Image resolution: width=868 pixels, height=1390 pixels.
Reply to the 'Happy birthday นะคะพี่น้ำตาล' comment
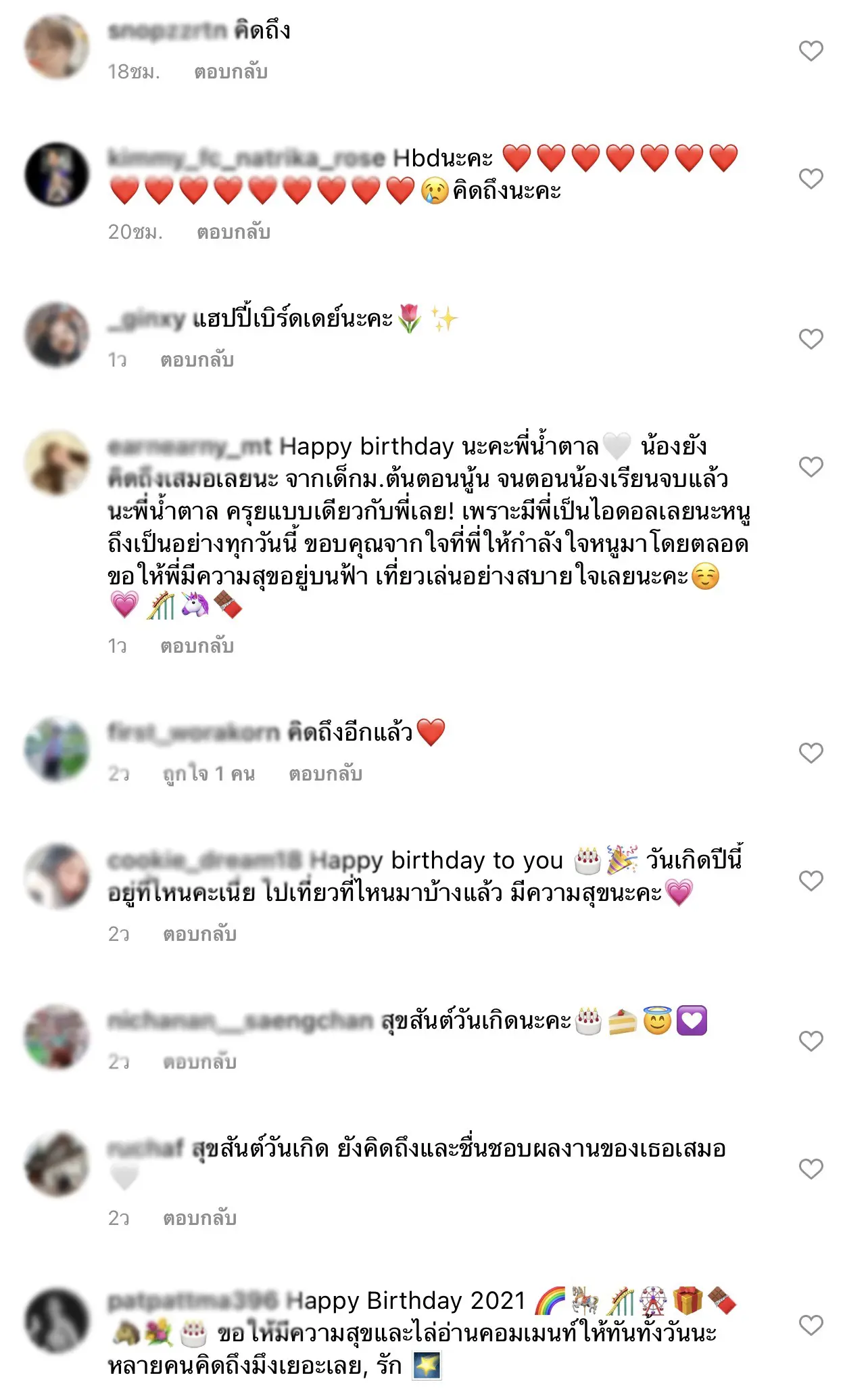(197, 646)
